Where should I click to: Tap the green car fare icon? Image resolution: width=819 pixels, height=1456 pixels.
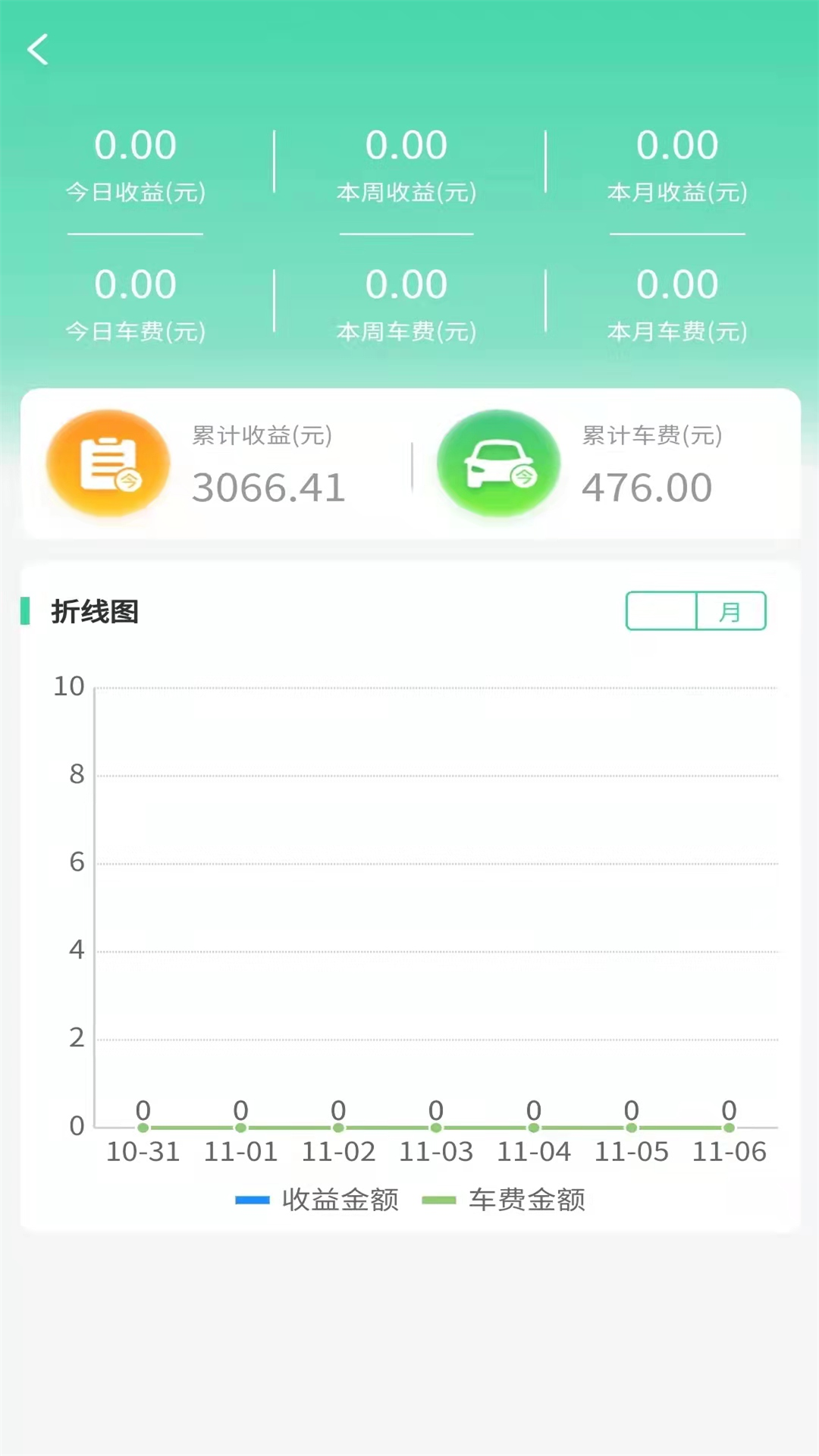pyautogui.click(x=498, y=463)
